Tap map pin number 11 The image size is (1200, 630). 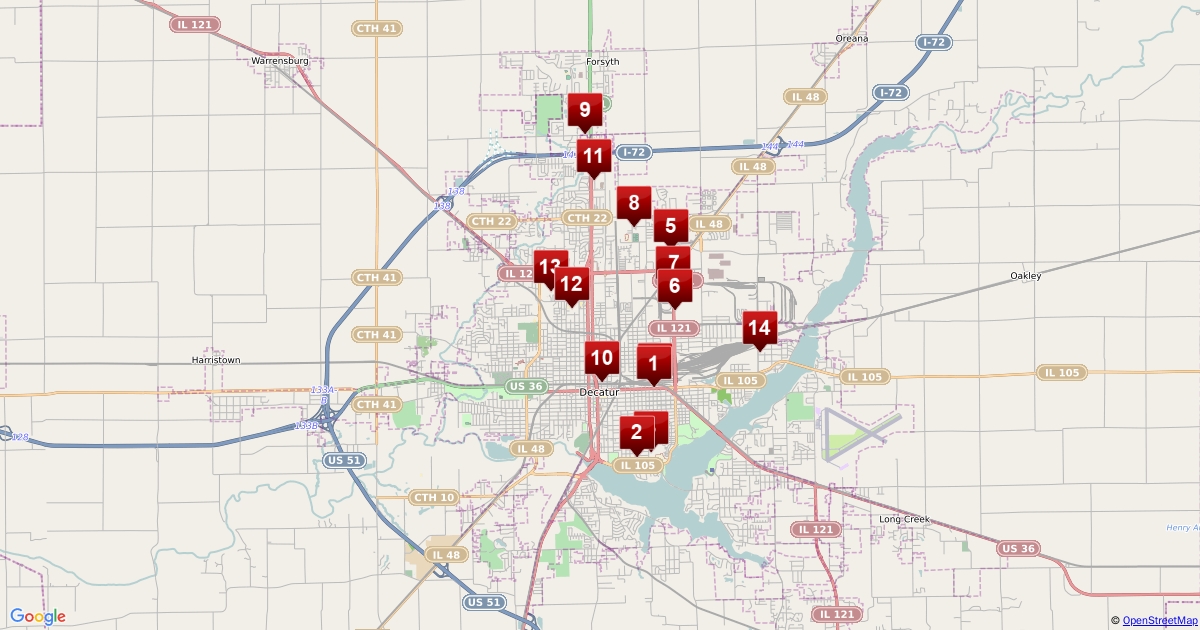594,157
